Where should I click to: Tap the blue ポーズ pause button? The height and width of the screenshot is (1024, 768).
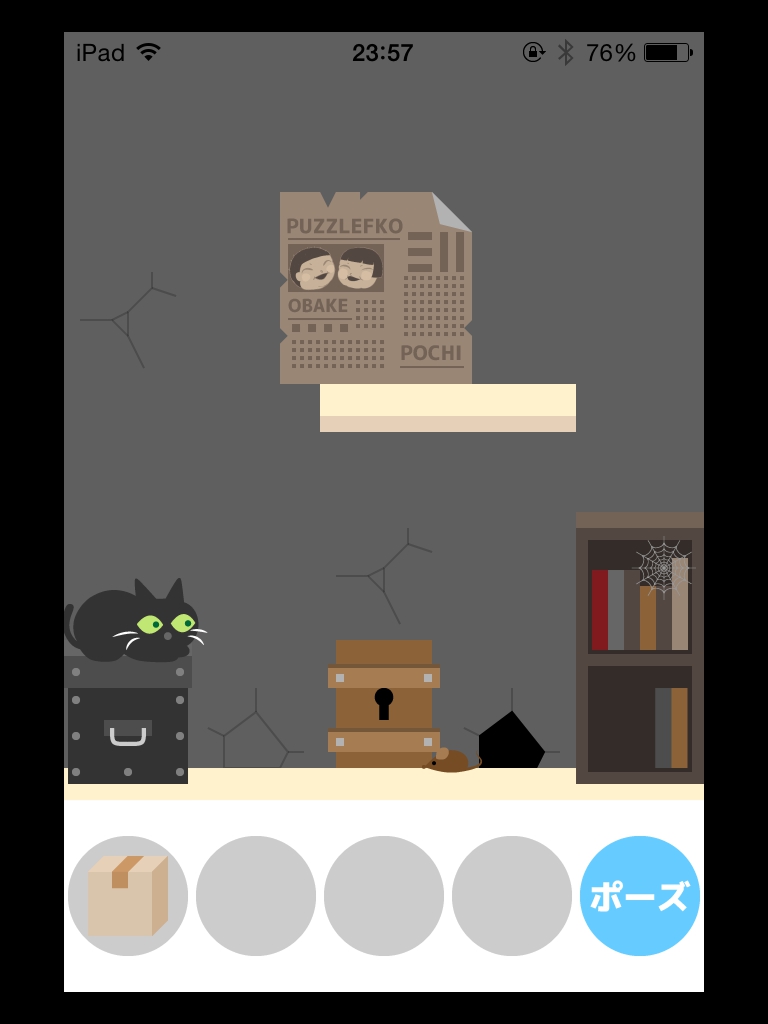639,895
